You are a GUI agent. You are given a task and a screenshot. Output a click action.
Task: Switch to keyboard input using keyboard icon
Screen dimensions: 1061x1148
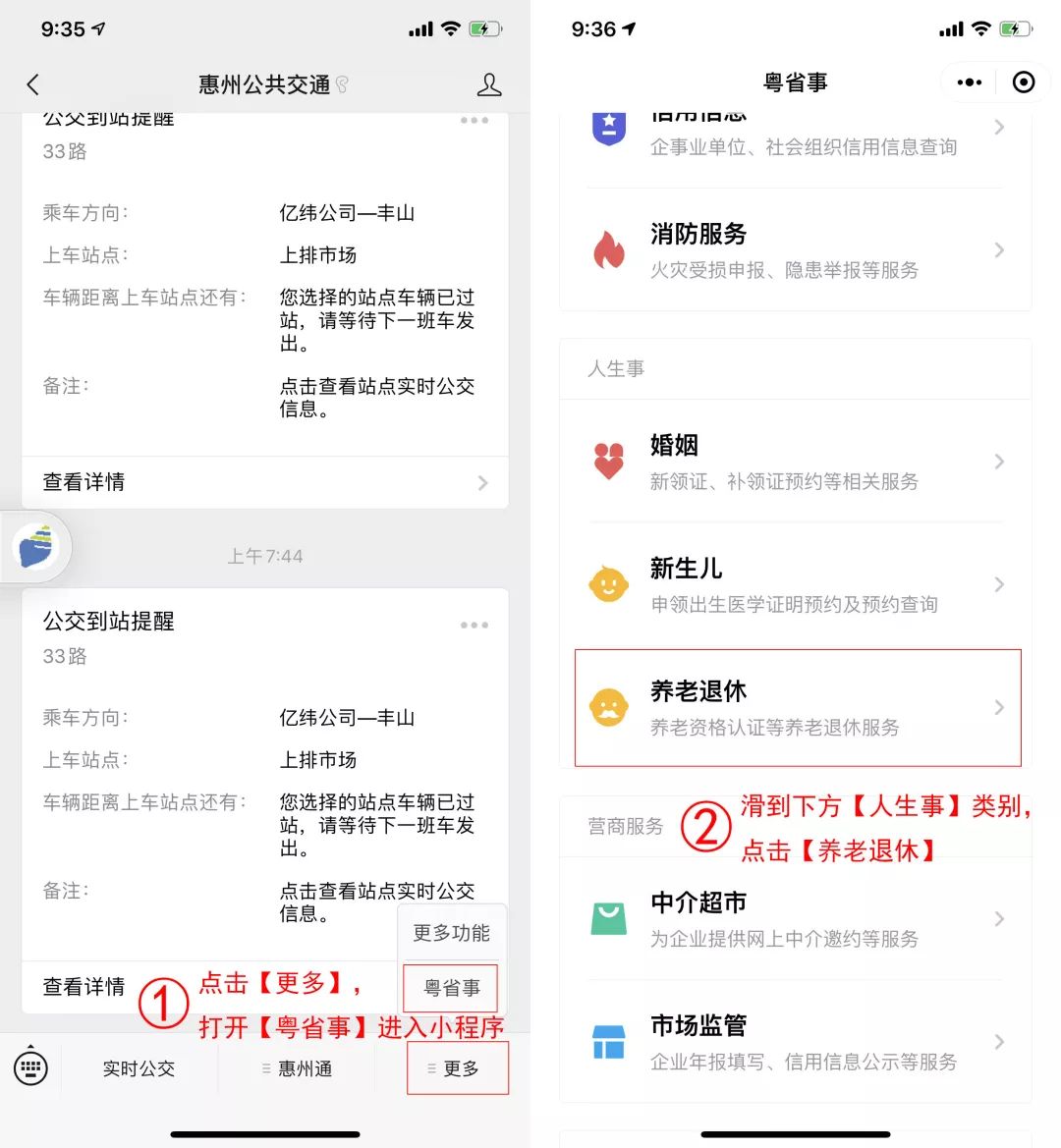point(30,1067)
